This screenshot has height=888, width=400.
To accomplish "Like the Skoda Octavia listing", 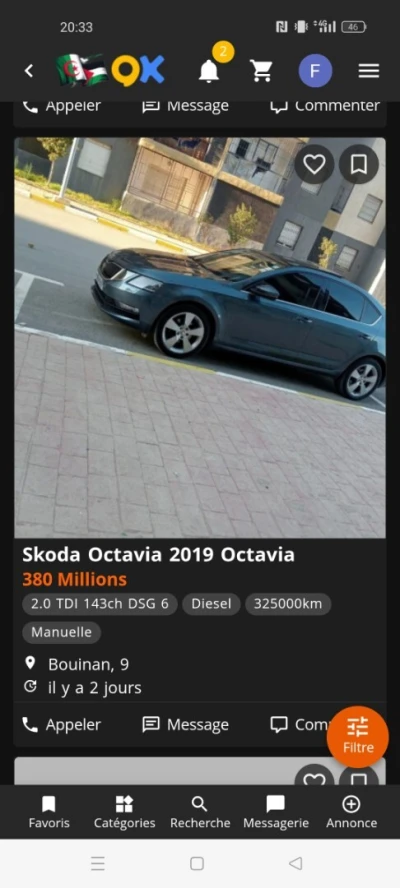I will tap(314, 164).
